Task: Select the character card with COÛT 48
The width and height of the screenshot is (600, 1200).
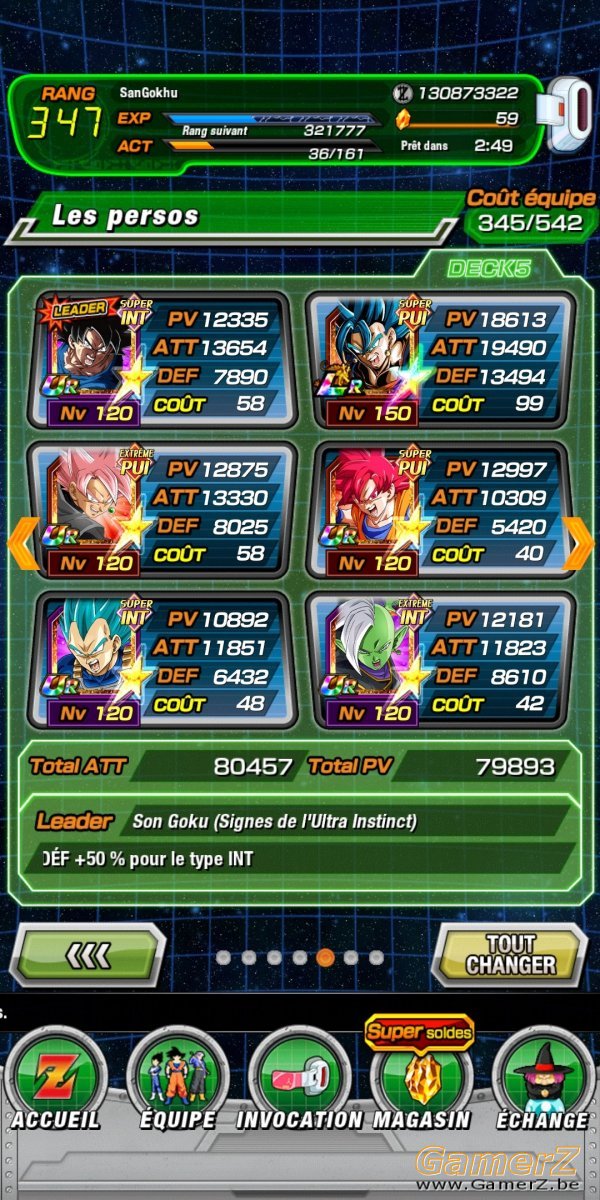Action: point(160,660)
